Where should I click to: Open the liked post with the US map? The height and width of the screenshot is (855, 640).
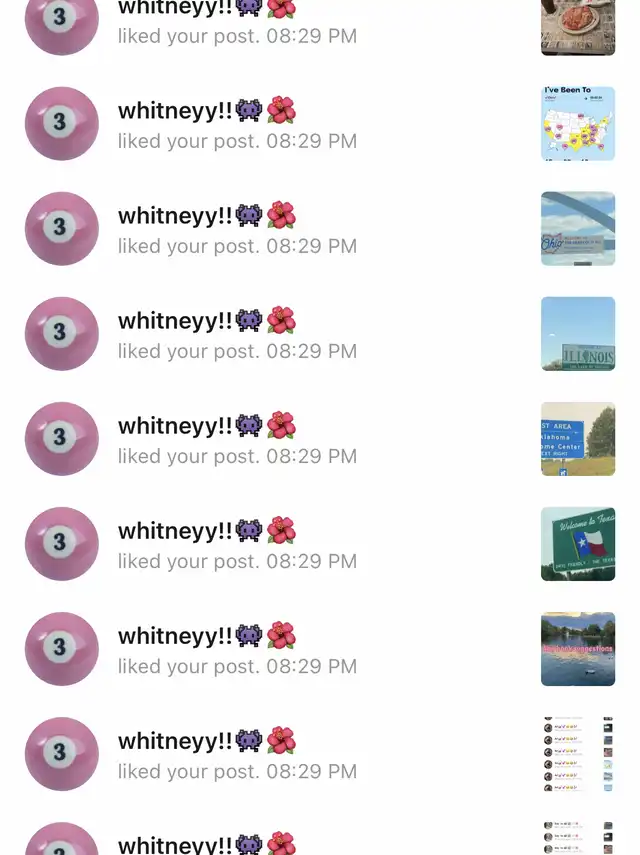[x=577, y=124]
